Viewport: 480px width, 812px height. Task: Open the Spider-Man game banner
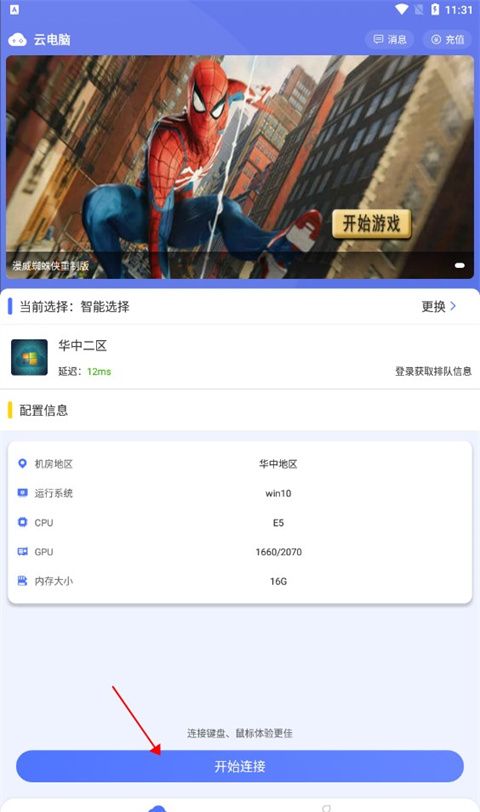click(x=240, y=167)
